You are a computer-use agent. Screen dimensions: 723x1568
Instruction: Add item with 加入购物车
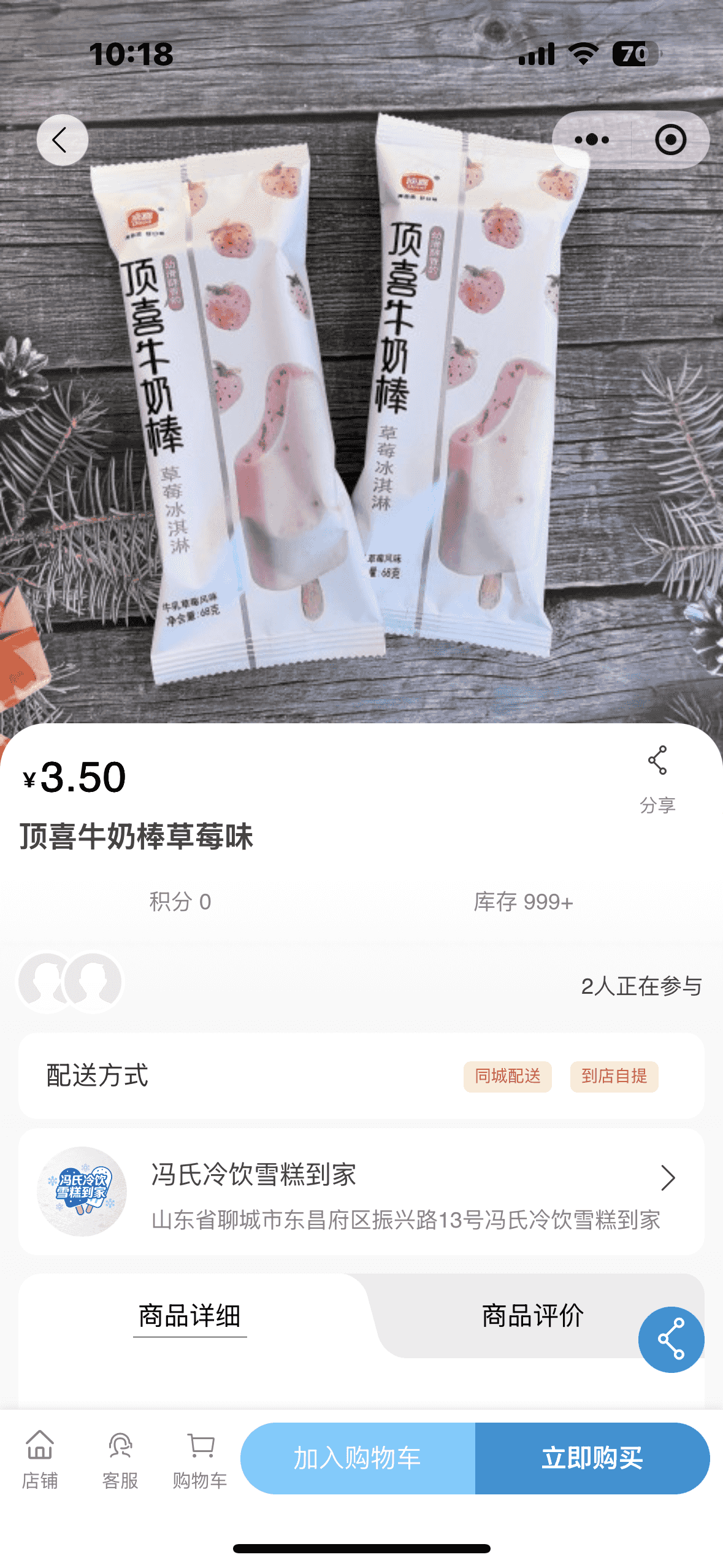coord(358,1458)
